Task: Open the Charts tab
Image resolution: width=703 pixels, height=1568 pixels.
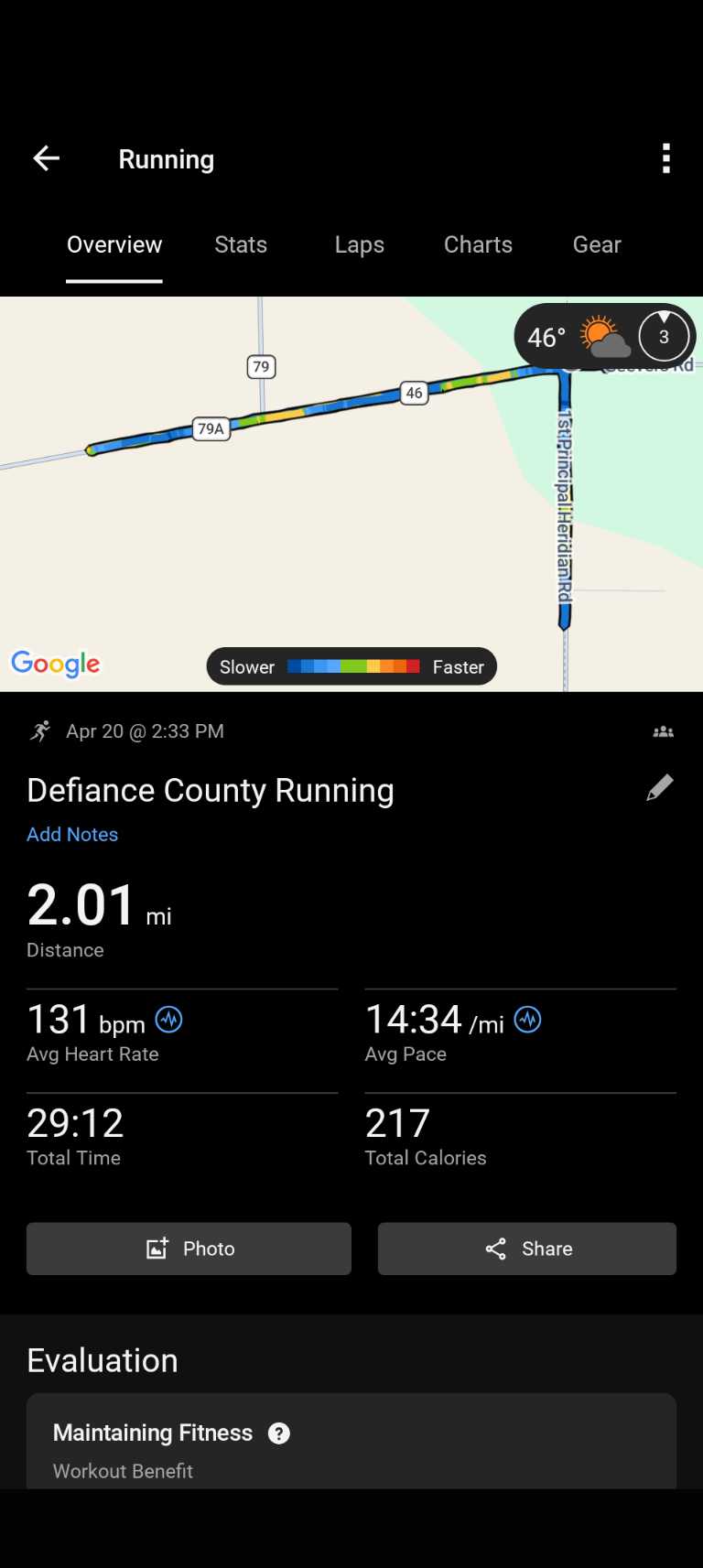Action: click(x=478, y=244)
